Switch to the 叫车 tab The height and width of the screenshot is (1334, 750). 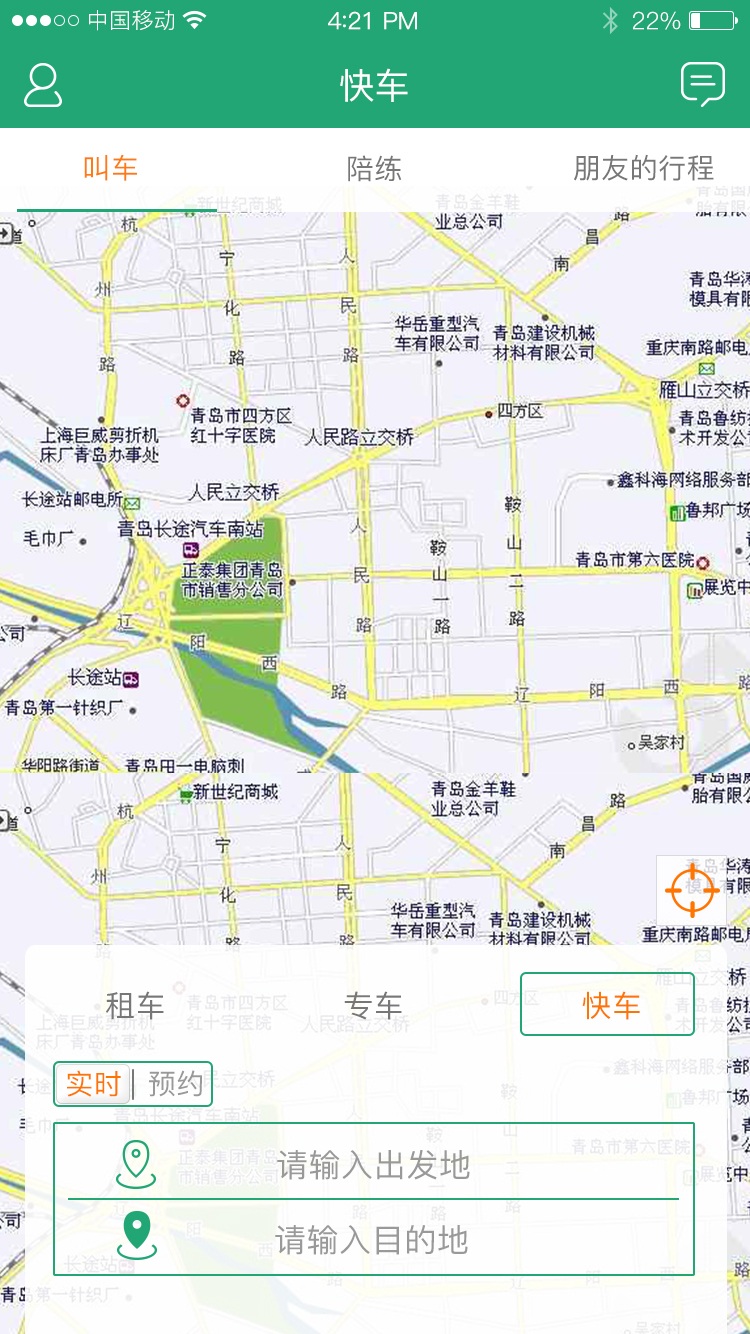coord(110,168)
